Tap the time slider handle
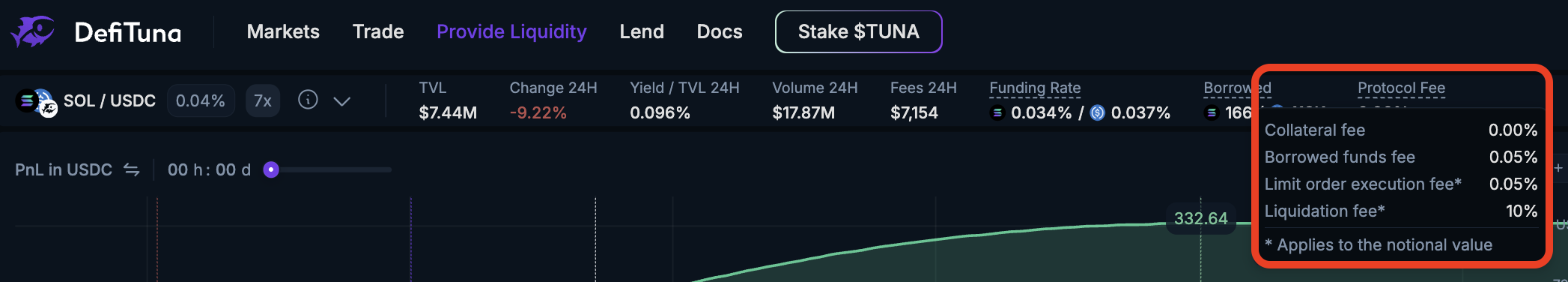Screen dimensions: 1568x282 pyautogui.click(x=271, y=169)
